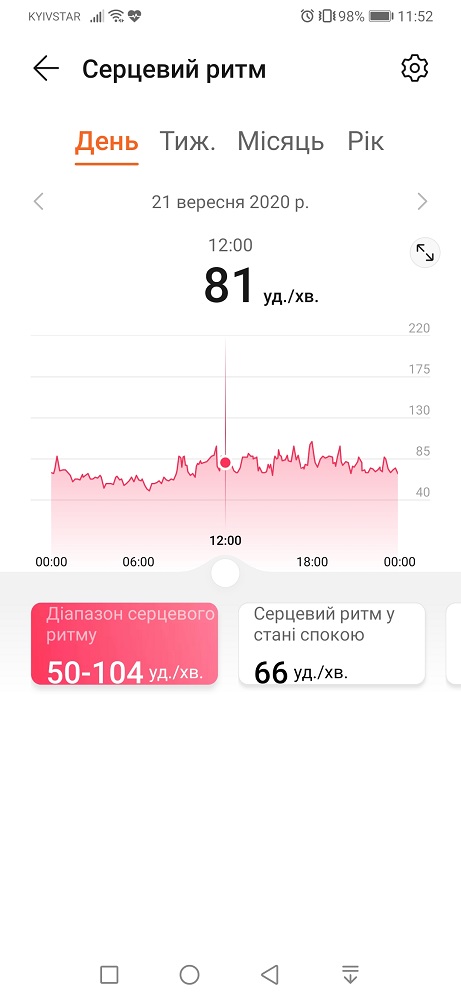Switch to the Рік tab
461x1000 pixels.
(365, 142)
